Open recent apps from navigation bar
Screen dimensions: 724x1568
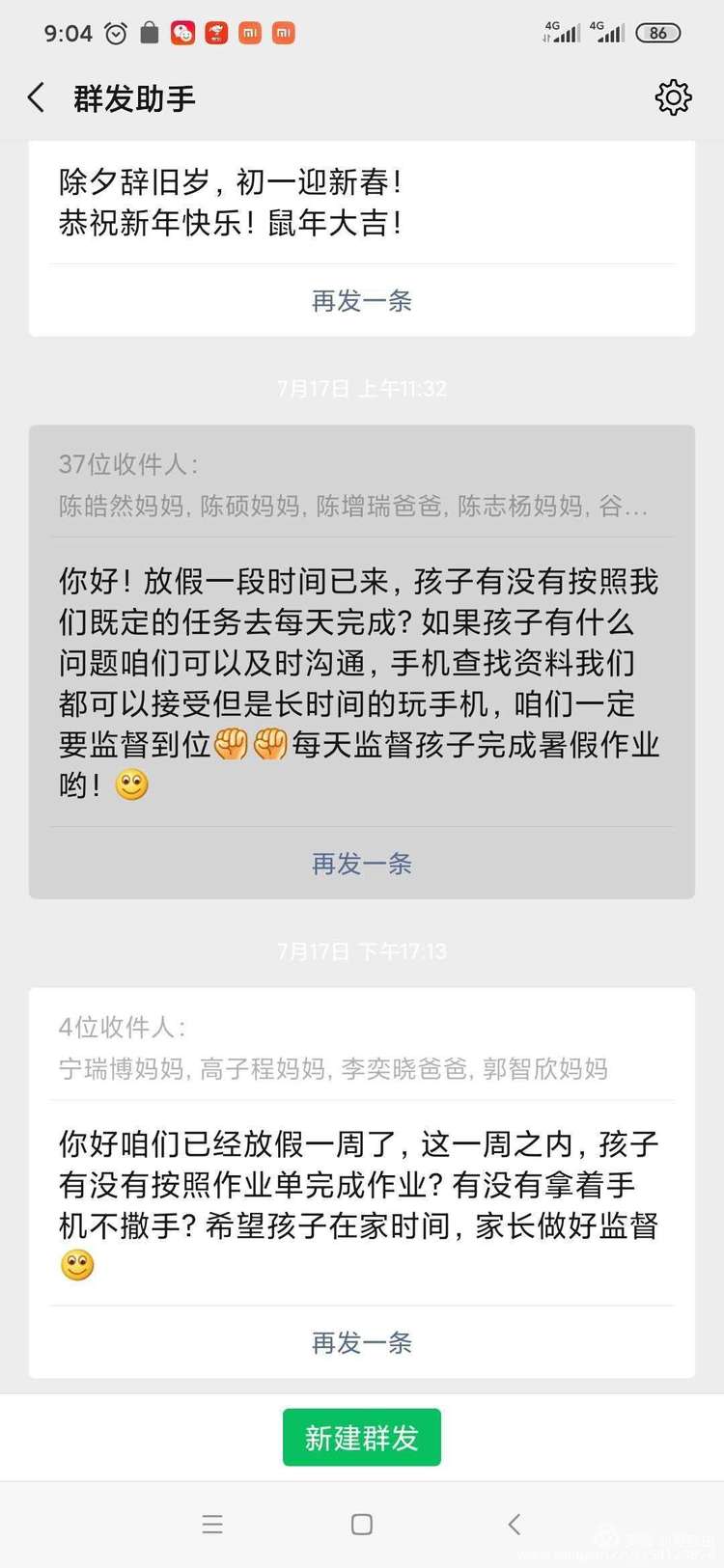[x=212, y=1525]
